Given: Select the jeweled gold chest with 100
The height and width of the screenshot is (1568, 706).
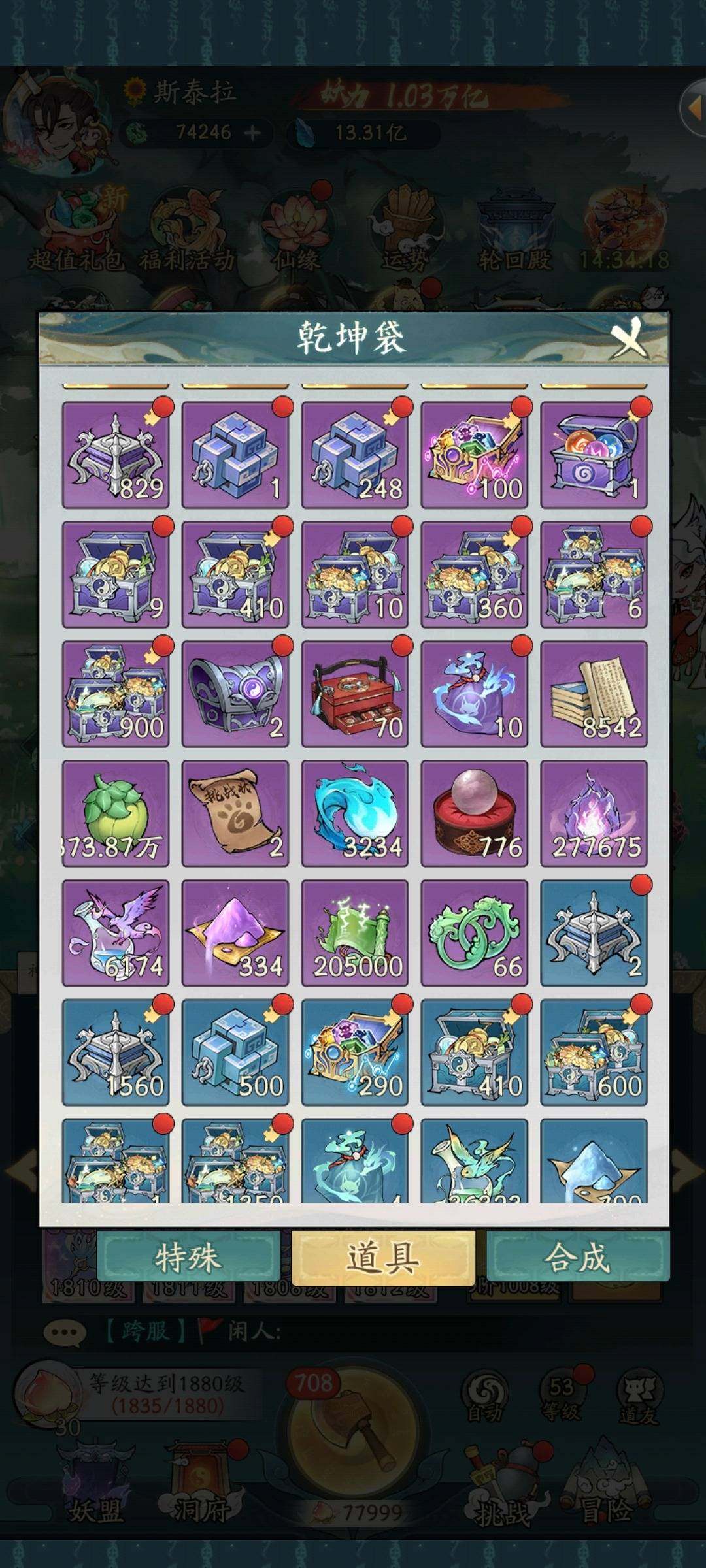Looking at the screenshot, I should pos(475,455).
